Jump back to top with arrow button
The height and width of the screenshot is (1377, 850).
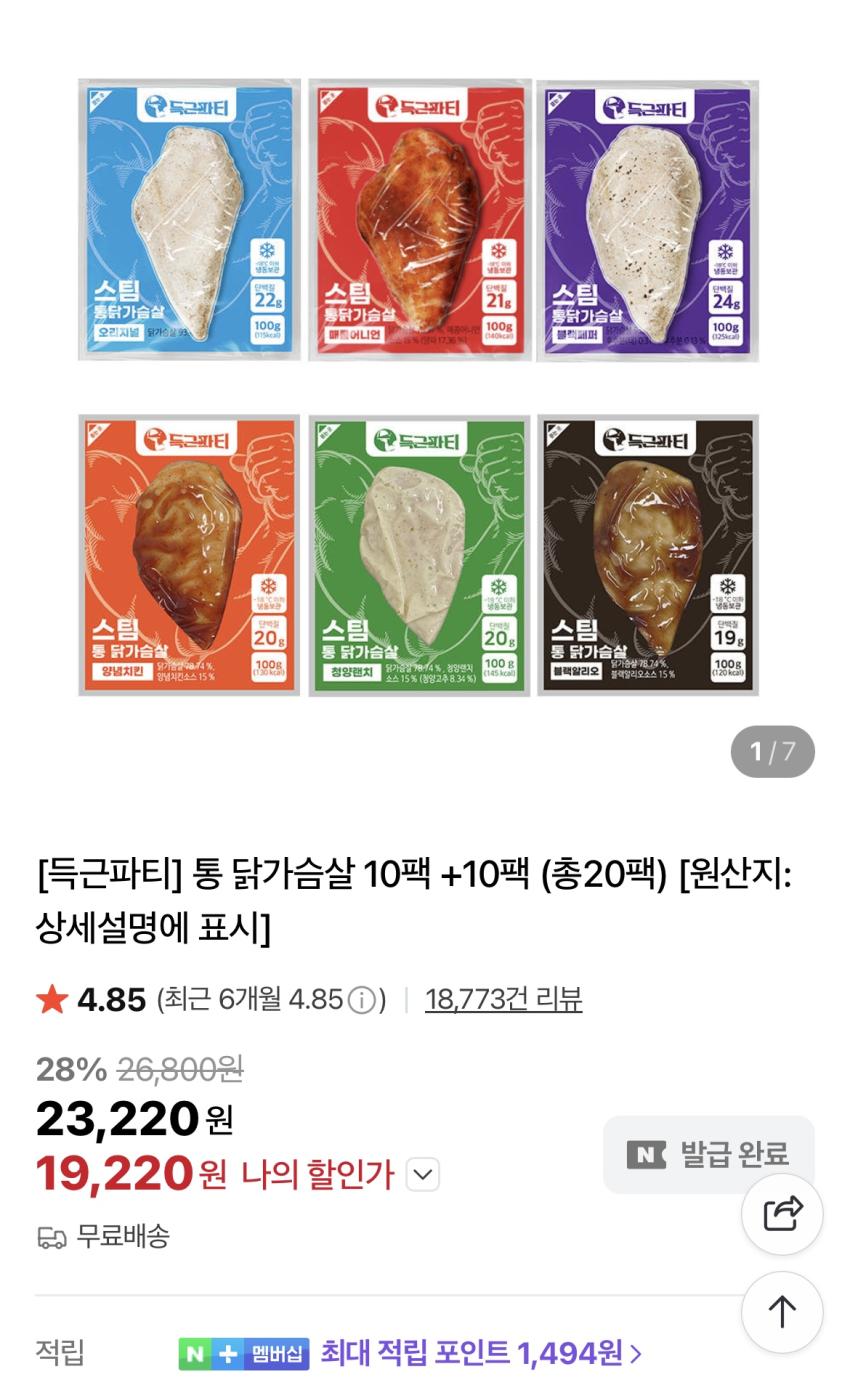(x=782, y=1312)
